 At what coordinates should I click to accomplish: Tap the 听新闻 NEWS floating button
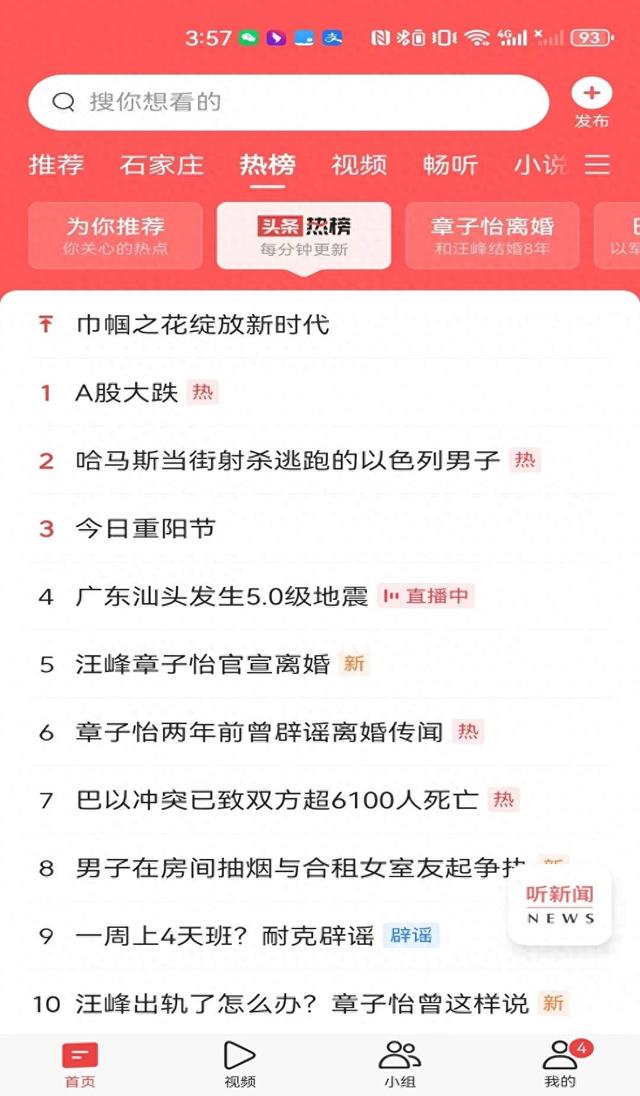click(559, 904)
